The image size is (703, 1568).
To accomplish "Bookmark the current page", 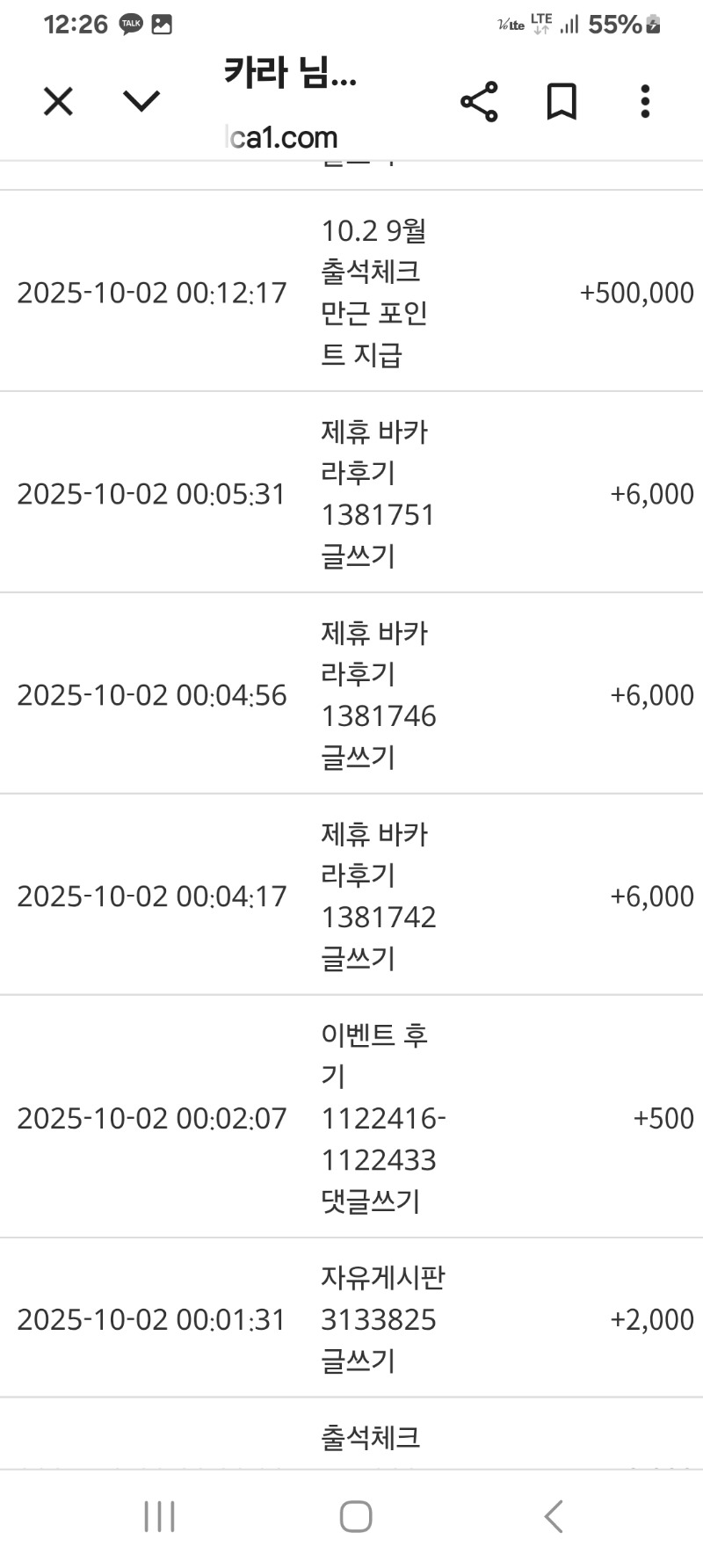I will pos(562,102).
